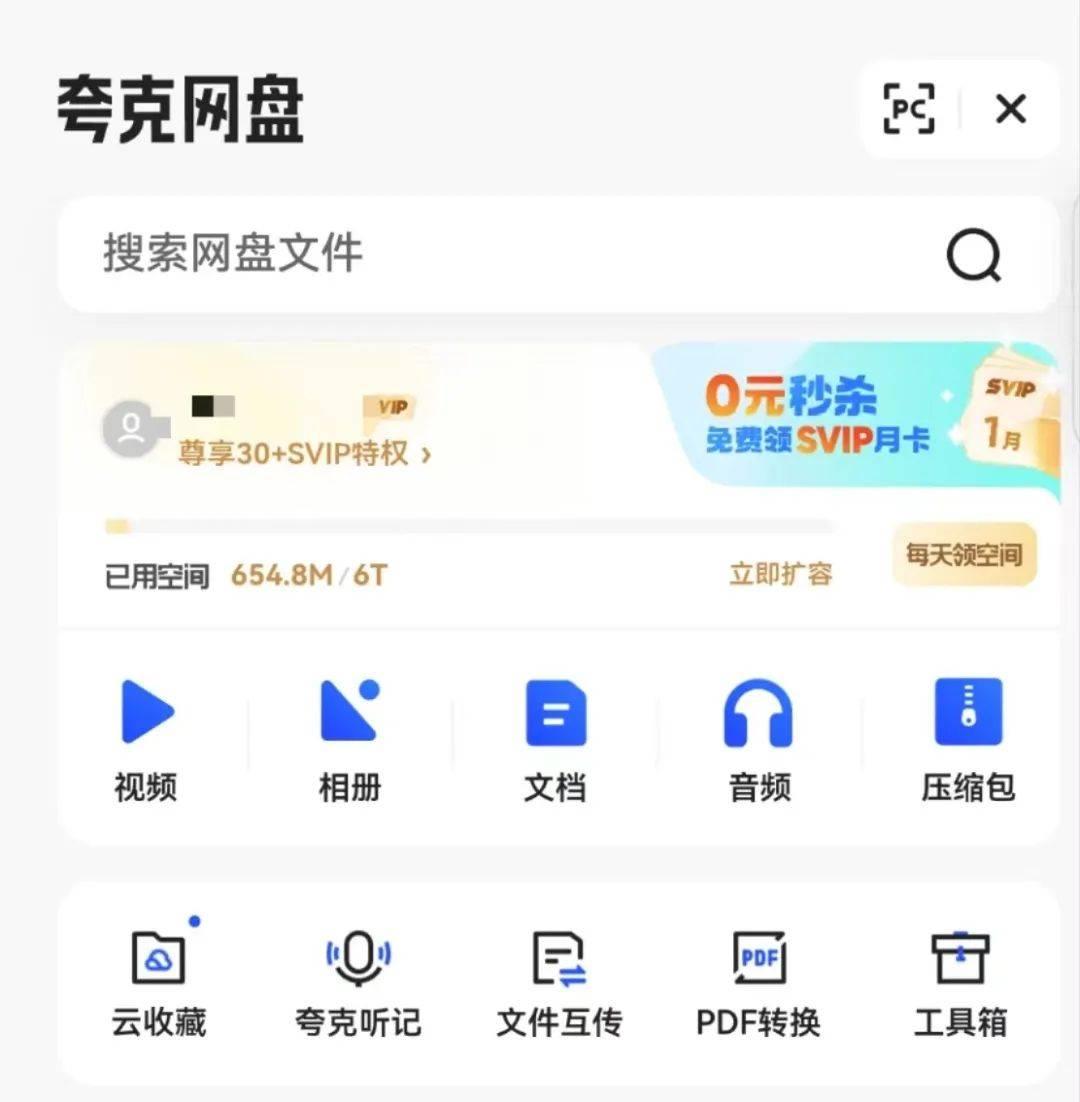The width and height of the screenshot is (1080, 1102).
Task: Open the 音频 category
Action: click(x=759, y=740)
